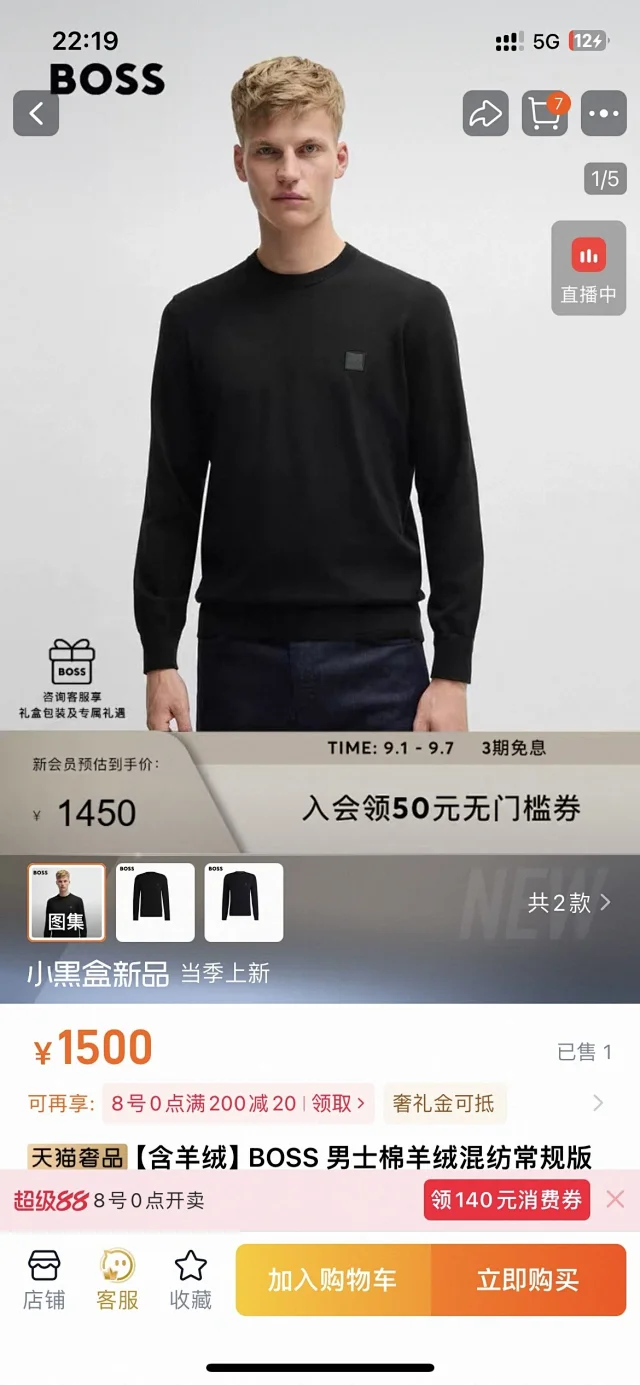Viewport: 640px width, 1385px height.
Task: Claim the 满200减20 coupon via 领取
Action: coord(338,1103)
